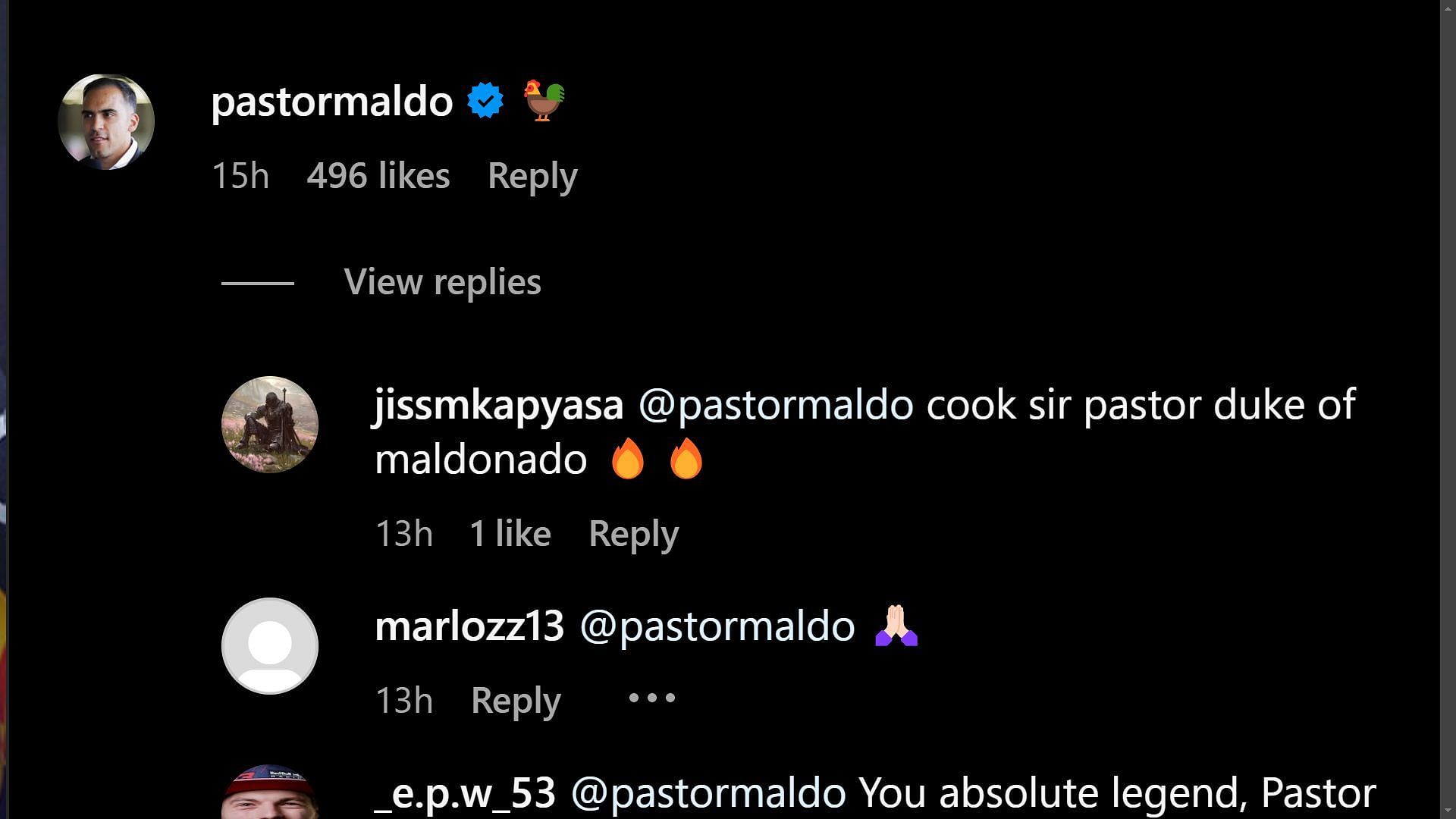Show 496 likes on pastormaldo's comment
Viewport: 1456px width, 819px height.
(x=378, y=176)
